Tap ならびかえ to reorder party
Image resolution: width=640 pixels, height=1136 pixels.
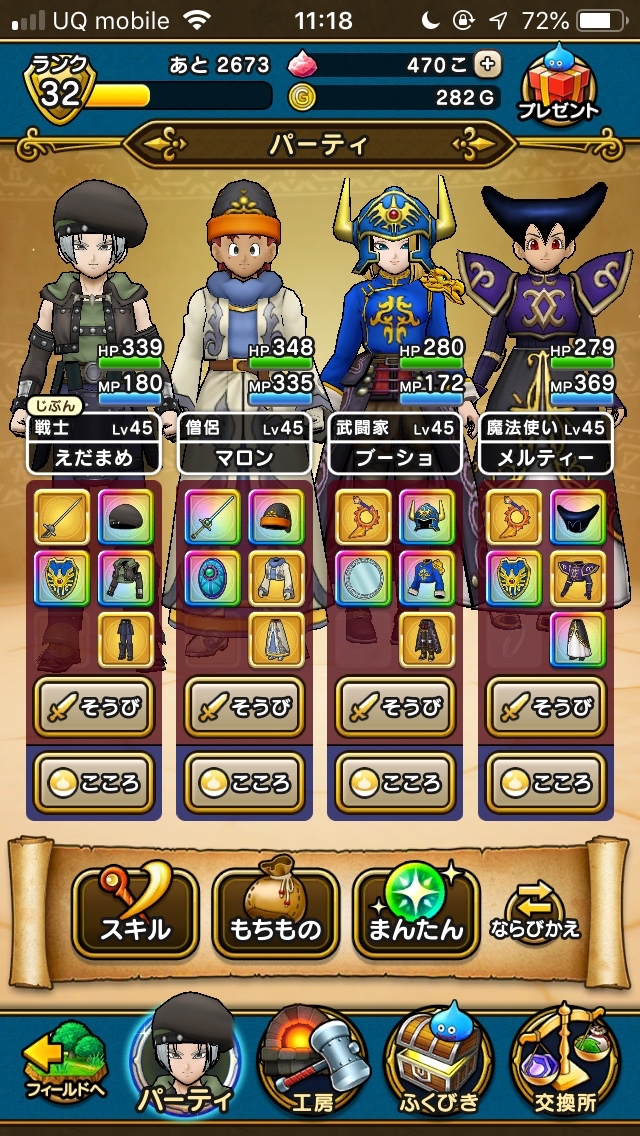pyautogui.click(x=534, y=912)
